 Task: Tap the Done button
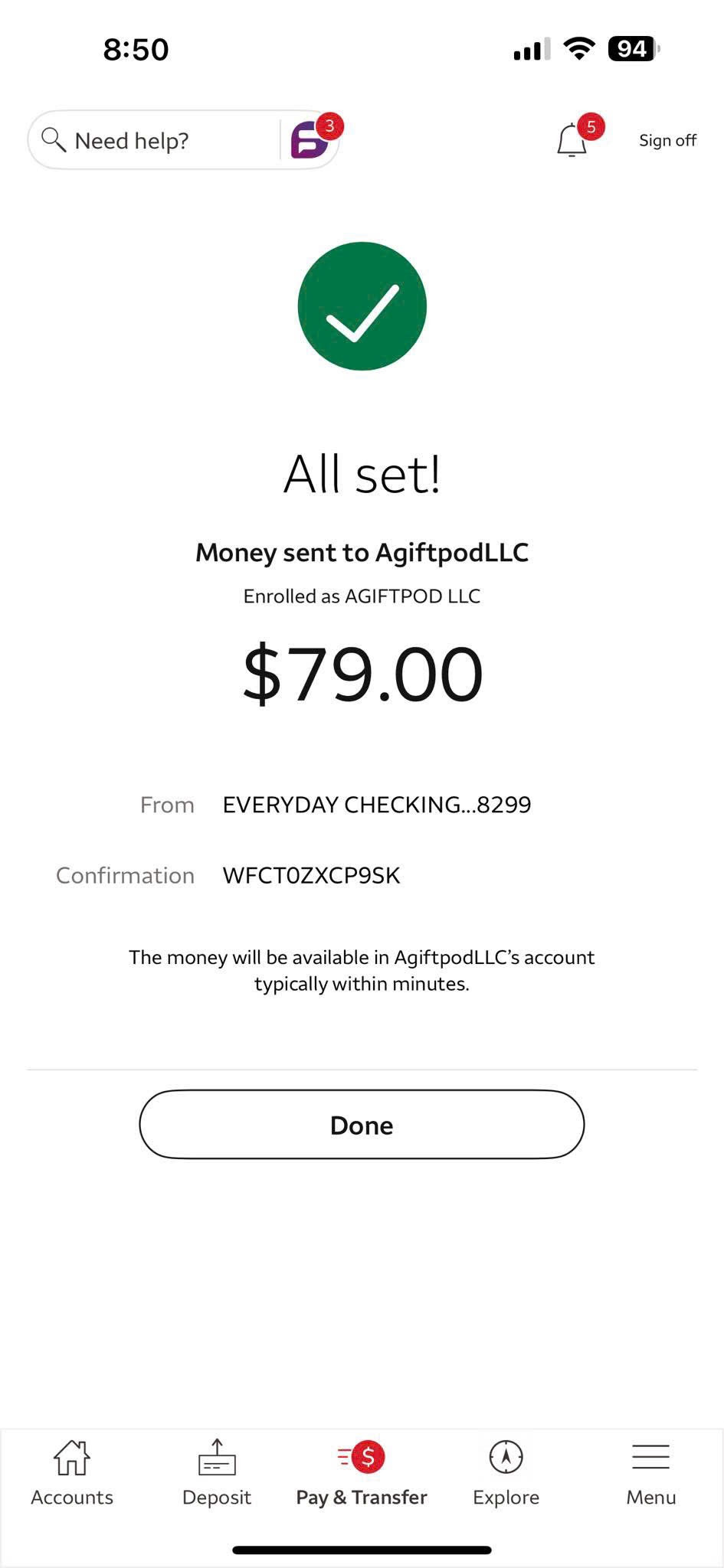pos(362,1125)
